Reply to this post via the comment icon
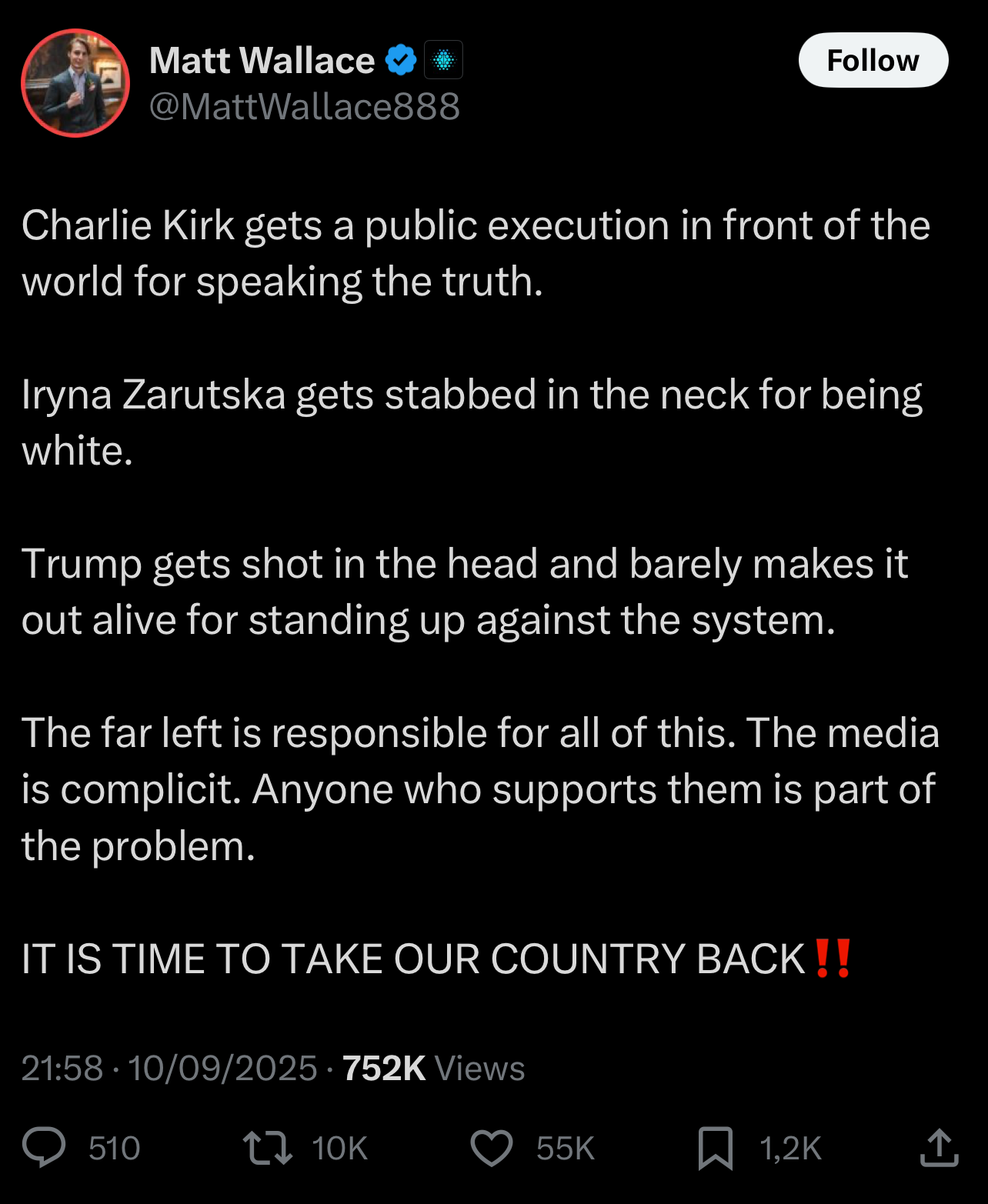Image resolution: width=988 pixels, height=1204 pixels. [44, 1147]
